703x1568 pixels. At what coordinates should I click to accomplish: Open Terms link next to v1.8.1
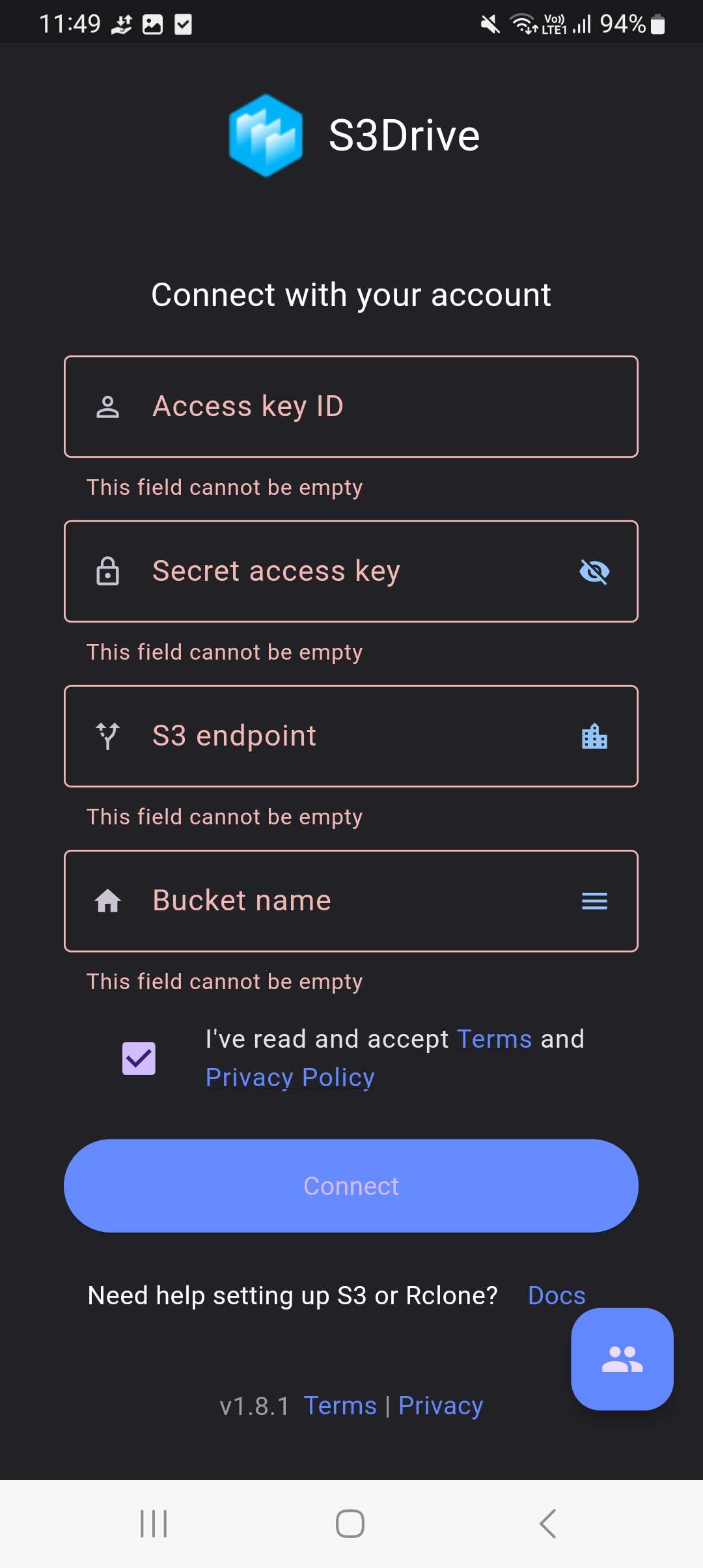coord(340,1406)
